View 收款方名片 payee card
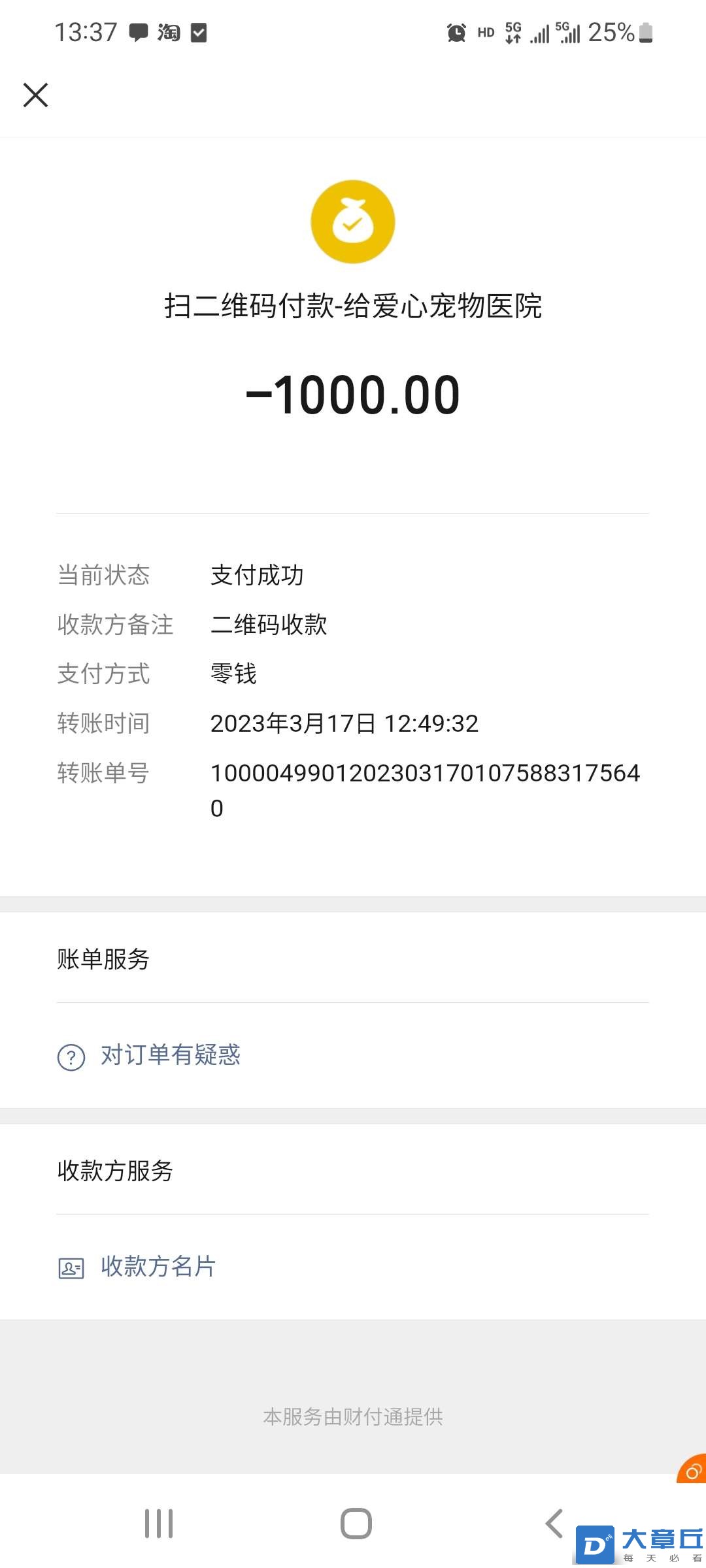This screenshot has height=1568, width=706. 158,1267
